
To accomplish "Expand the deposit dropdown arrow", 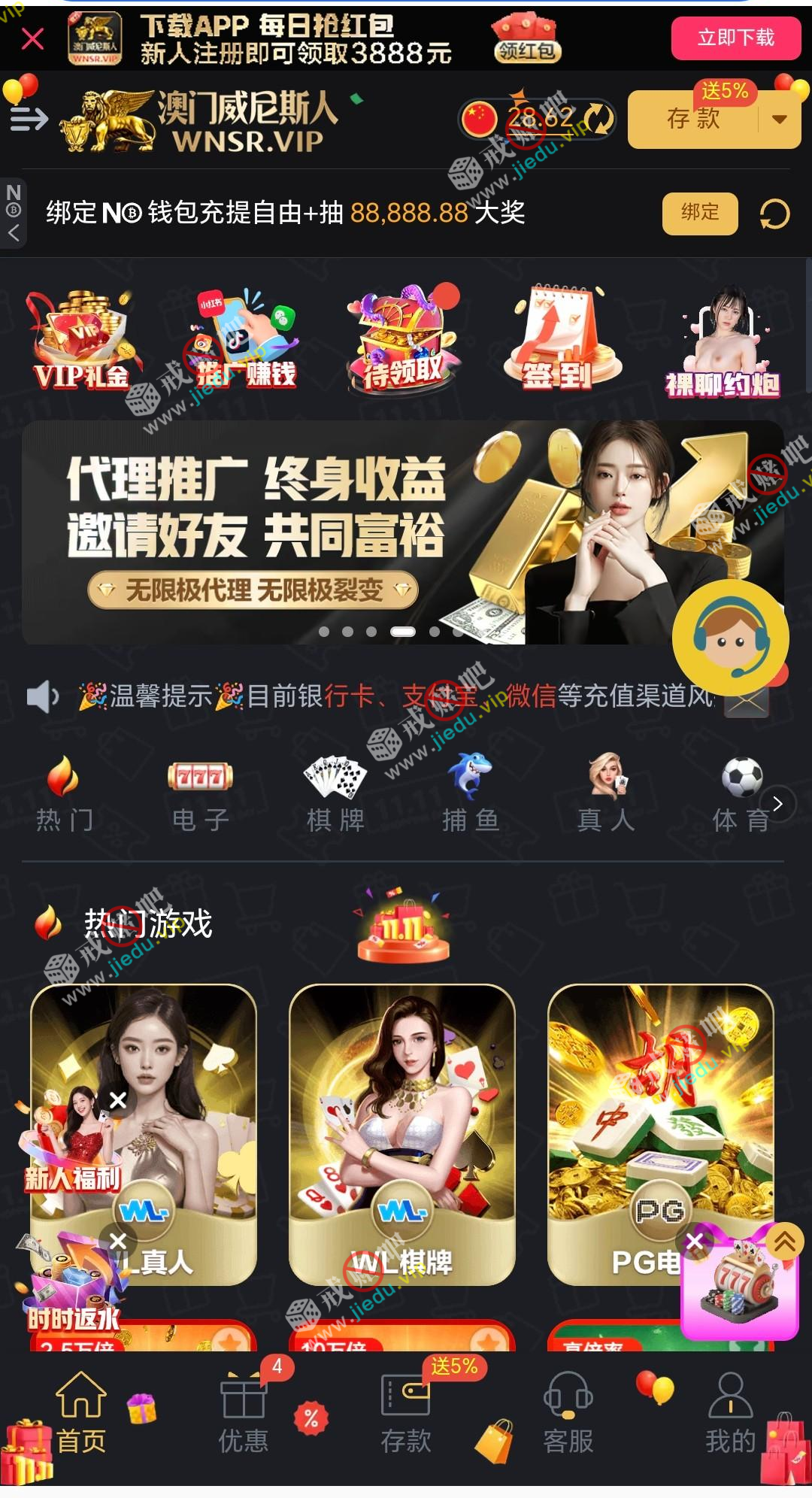I will pyautogui.click(x=780, y=119).
